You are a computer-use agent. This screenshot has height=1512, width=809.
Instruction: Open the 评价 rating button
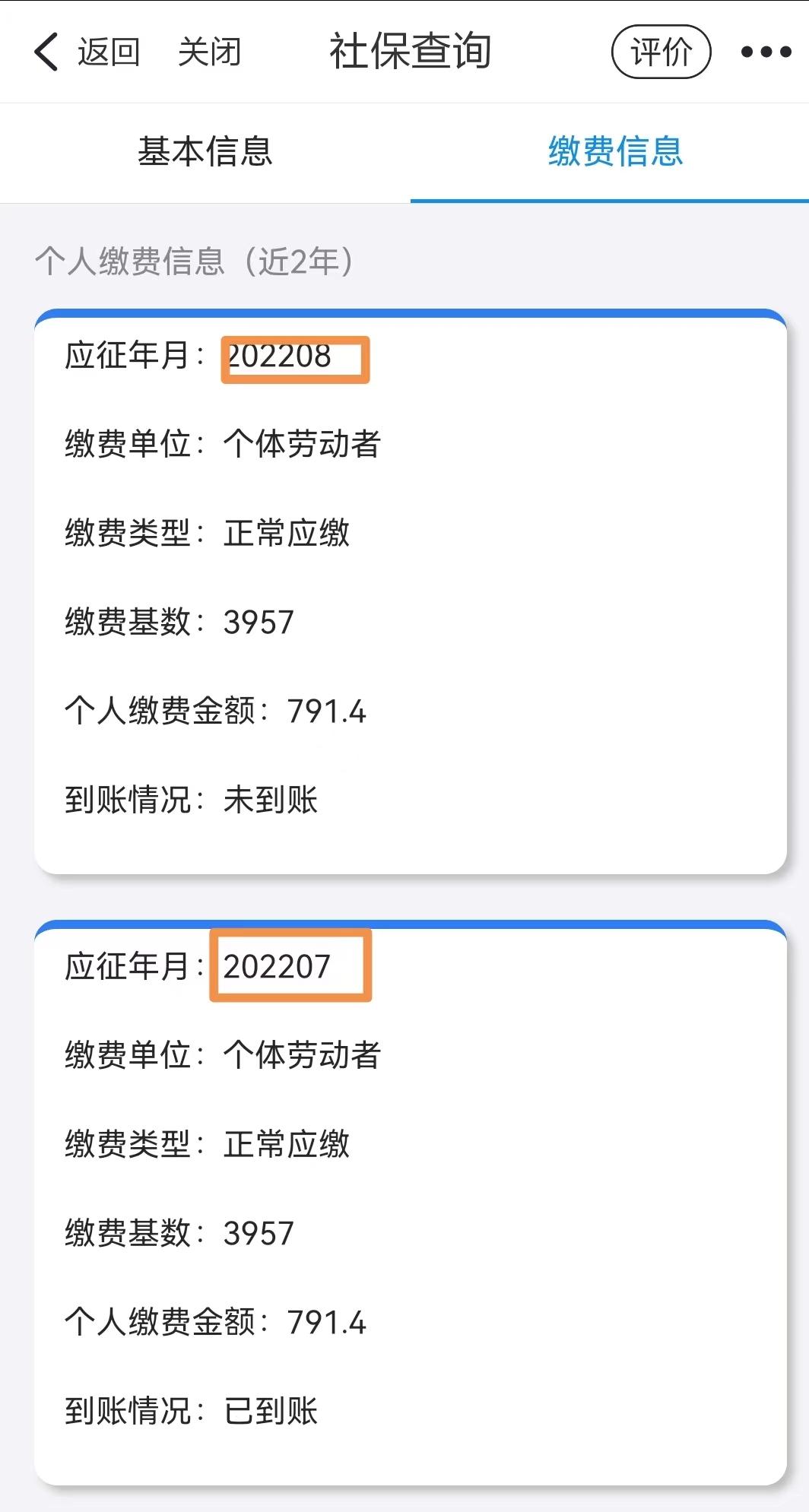pos(661,52)
